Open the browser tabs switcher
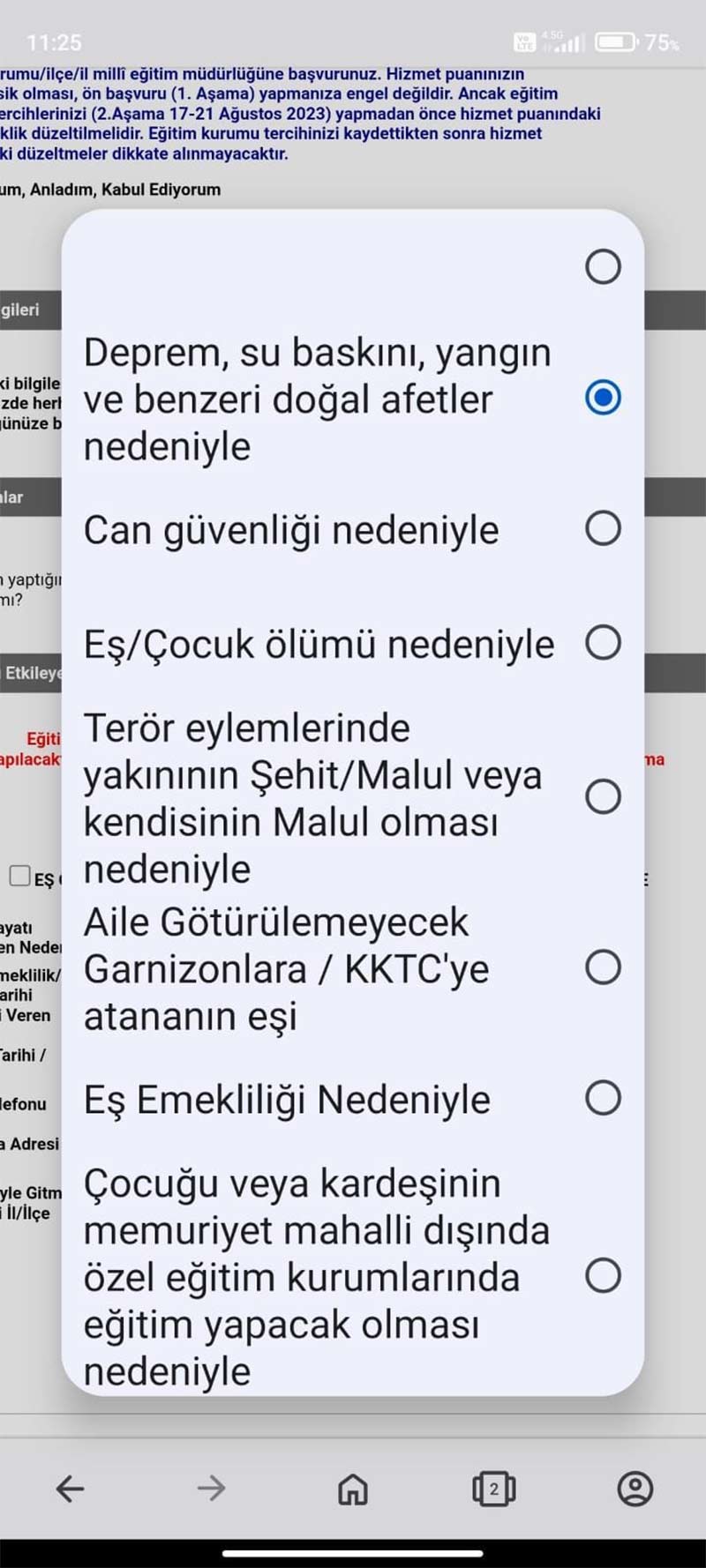Image resolution: width=706 pixels, height=1568 pixels. click(493, 1490)
